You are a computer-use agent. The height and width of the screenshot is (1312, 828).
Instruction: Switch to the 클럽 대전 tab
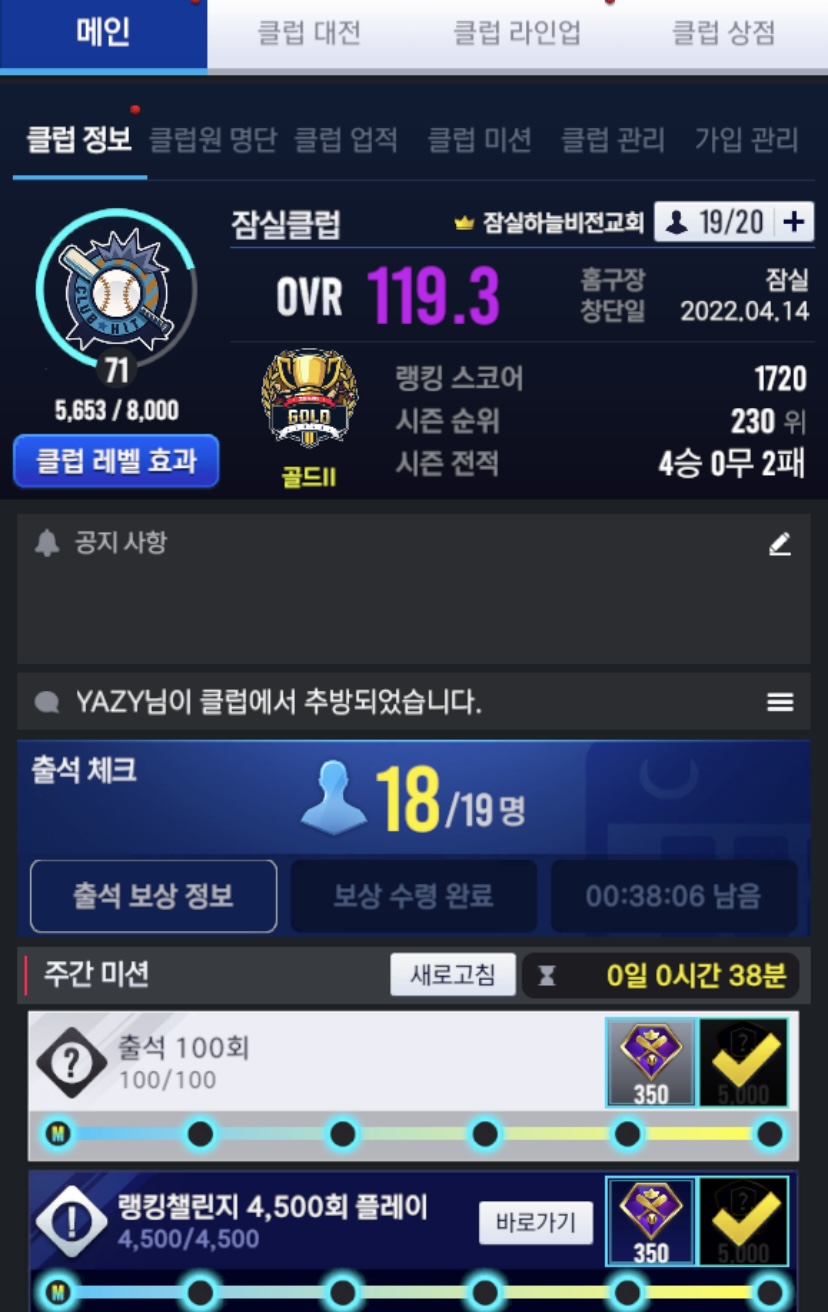click(309, 34)
